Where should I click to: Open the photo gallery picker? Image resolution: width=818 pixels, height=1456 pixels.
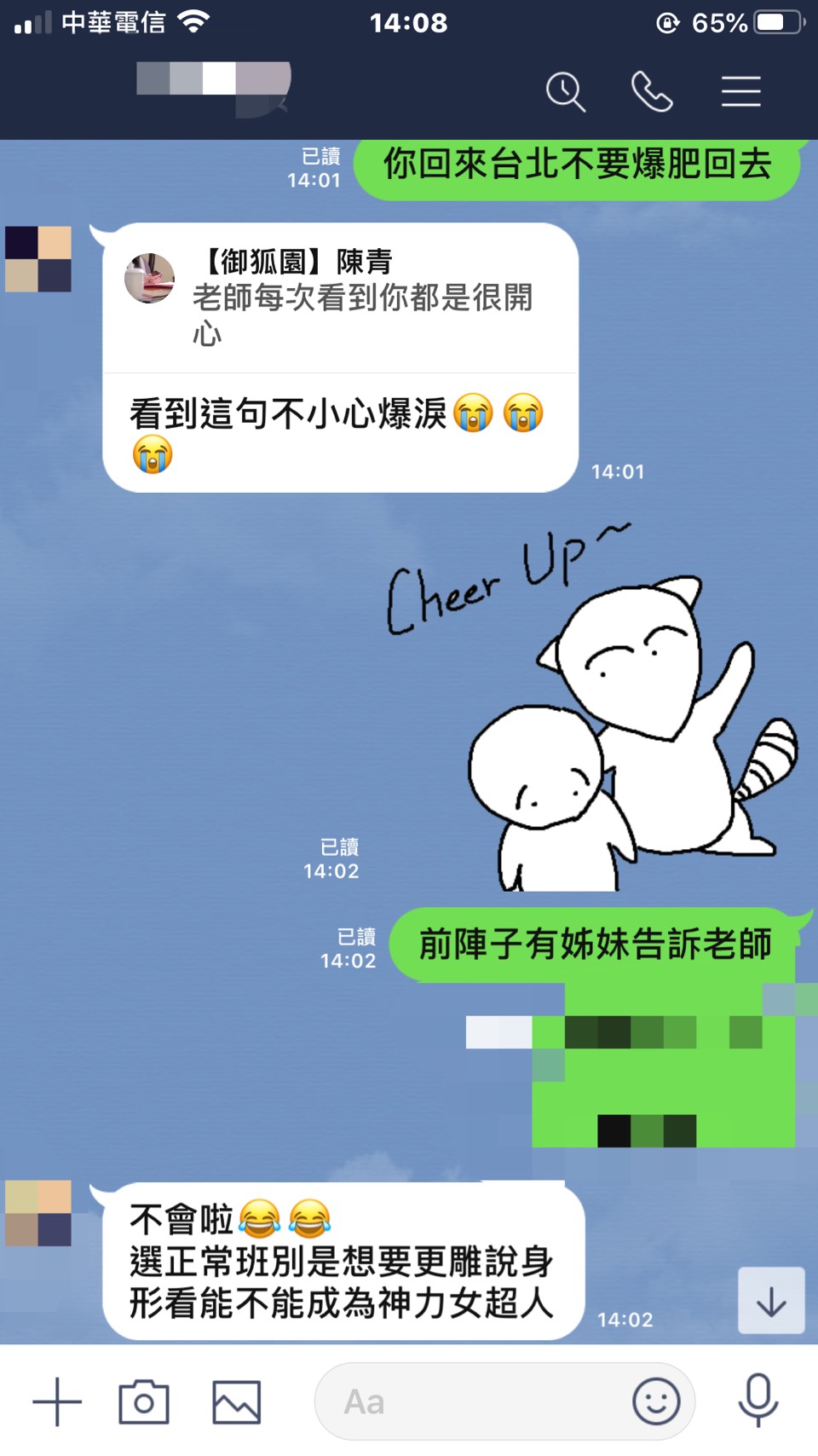pos(236,1401)
